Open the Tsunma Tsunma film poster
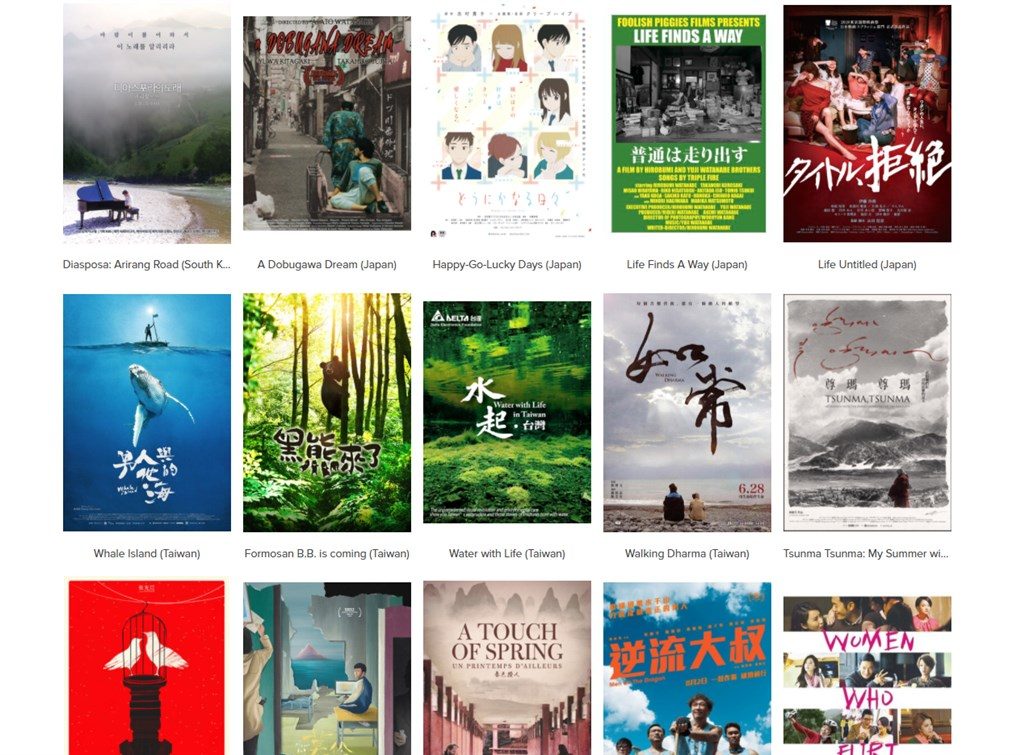 867,412
